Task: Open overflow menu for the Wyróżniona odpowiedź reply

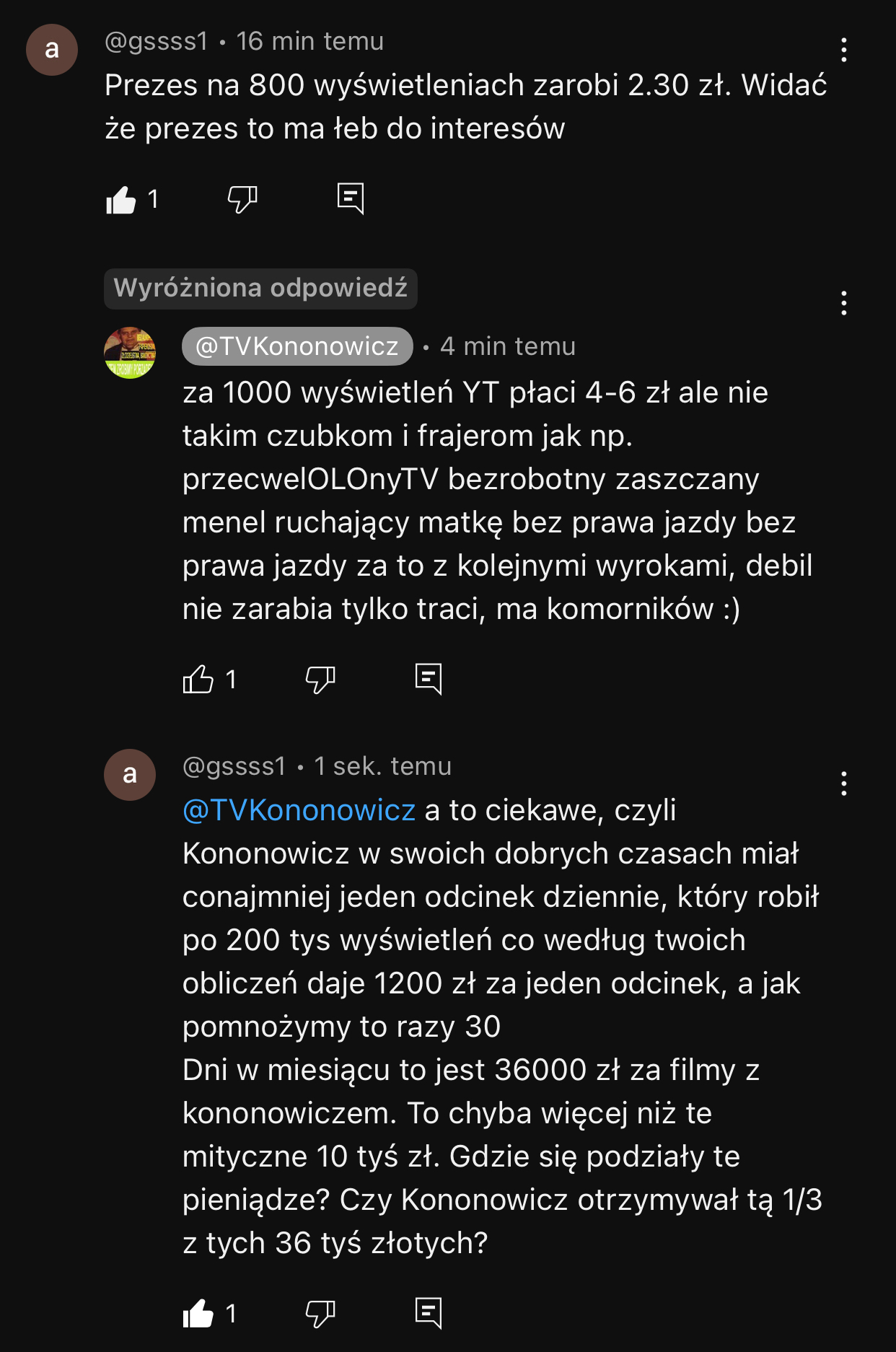Action: [x=843, y=304]
